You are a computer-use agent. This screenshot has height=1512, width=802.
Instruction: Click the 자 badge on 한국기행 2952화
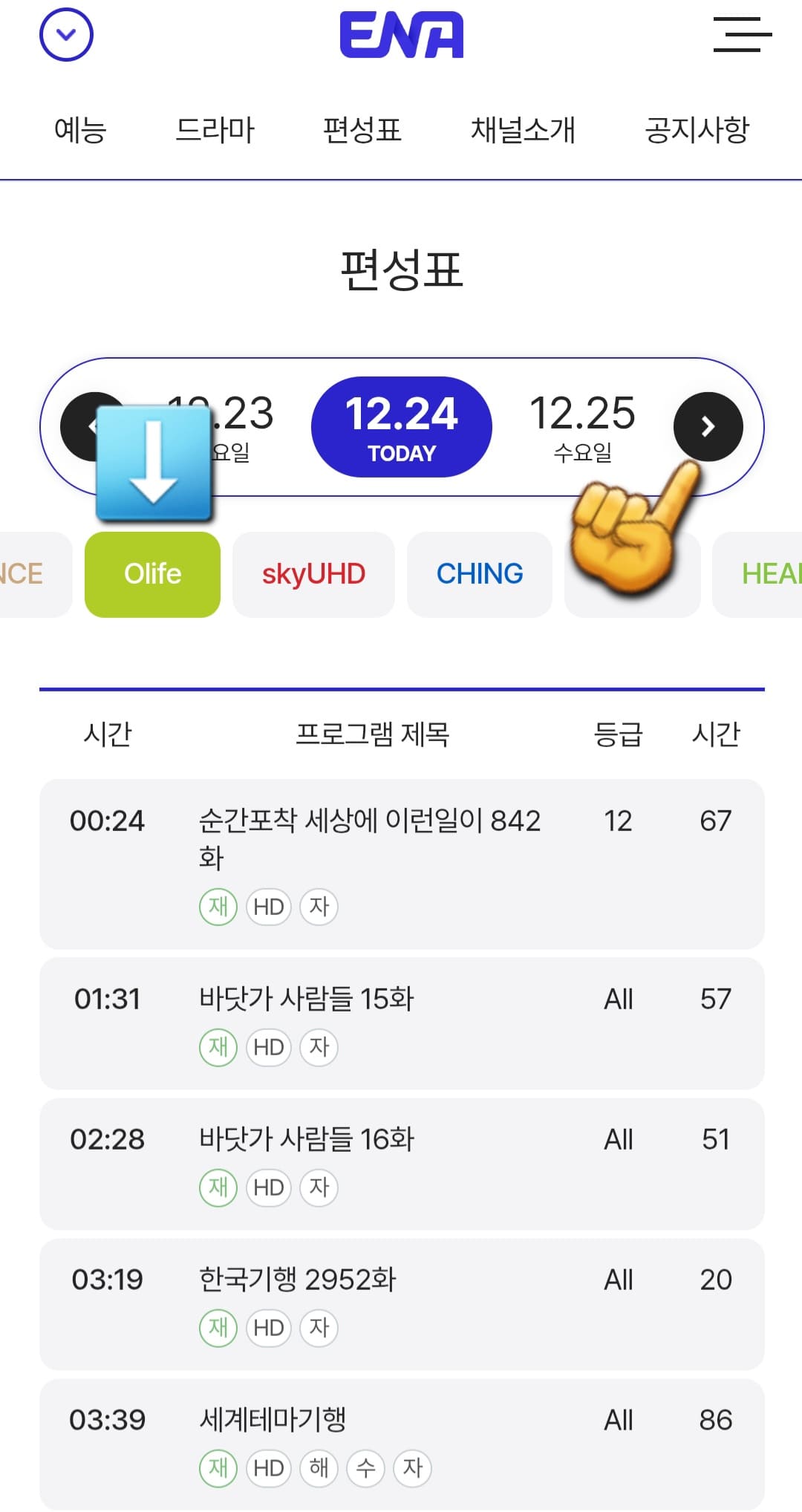point(318,1327)
